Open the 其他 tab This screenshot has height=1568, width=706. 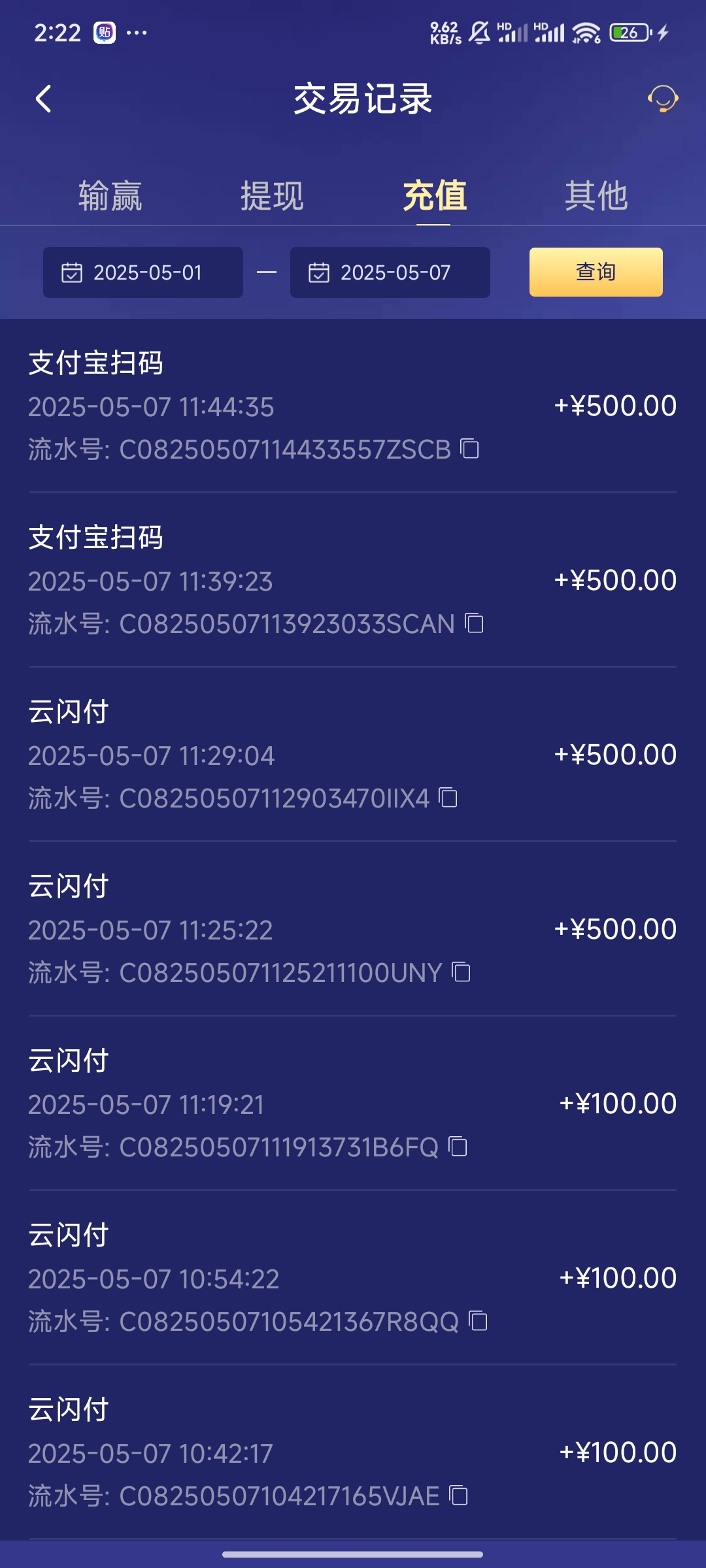(x=597, y=195)
